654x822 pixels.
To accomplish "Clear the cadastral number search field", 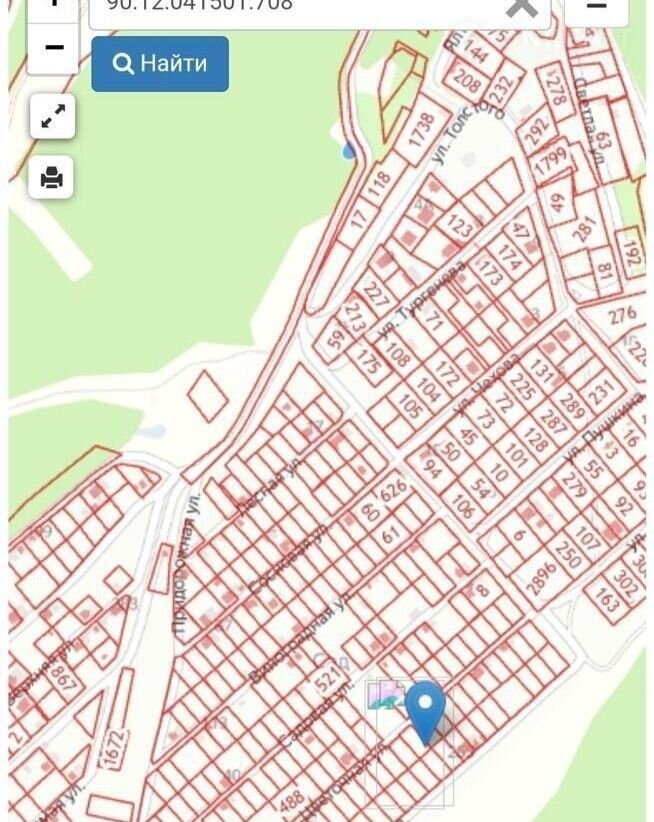I will tap(522, 7).
